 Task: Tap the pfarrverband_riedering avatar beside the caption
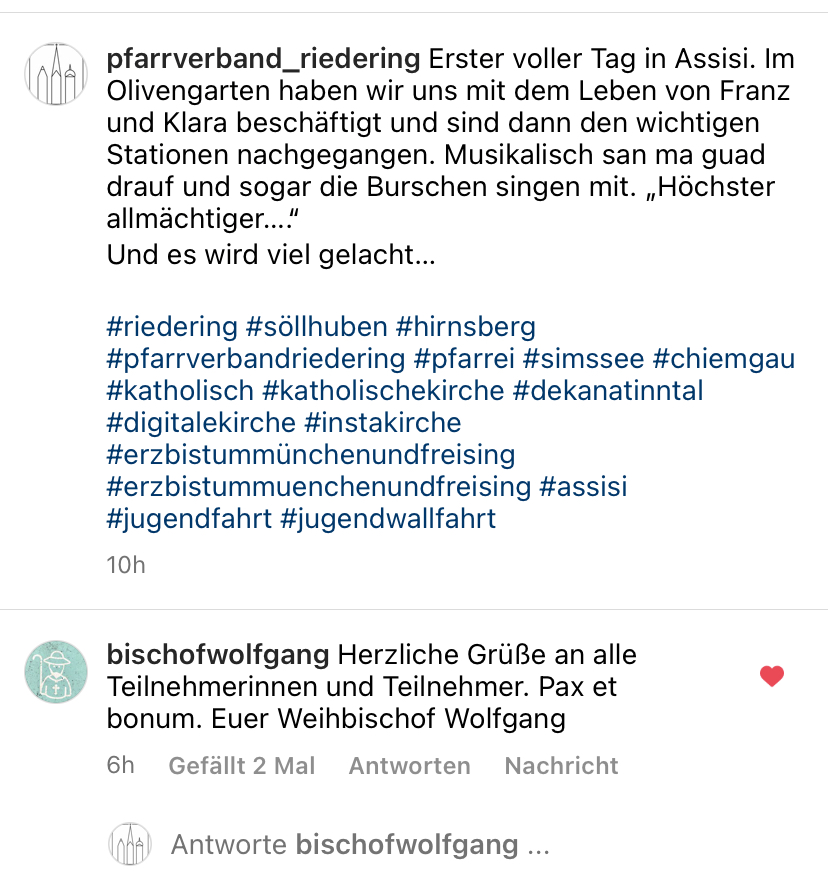click(56, 75)
